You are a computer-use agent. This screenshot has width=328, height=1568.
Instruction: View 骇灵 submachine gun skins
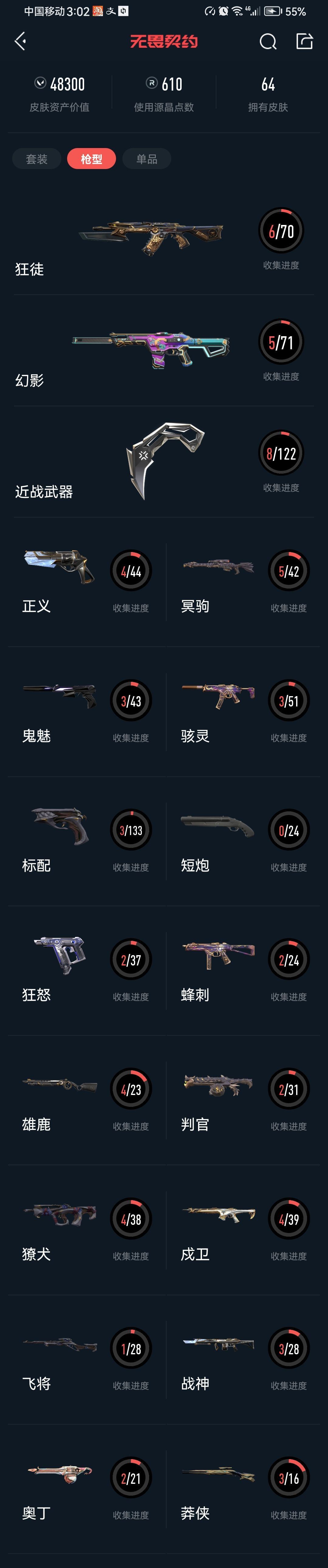click(243, 711)
